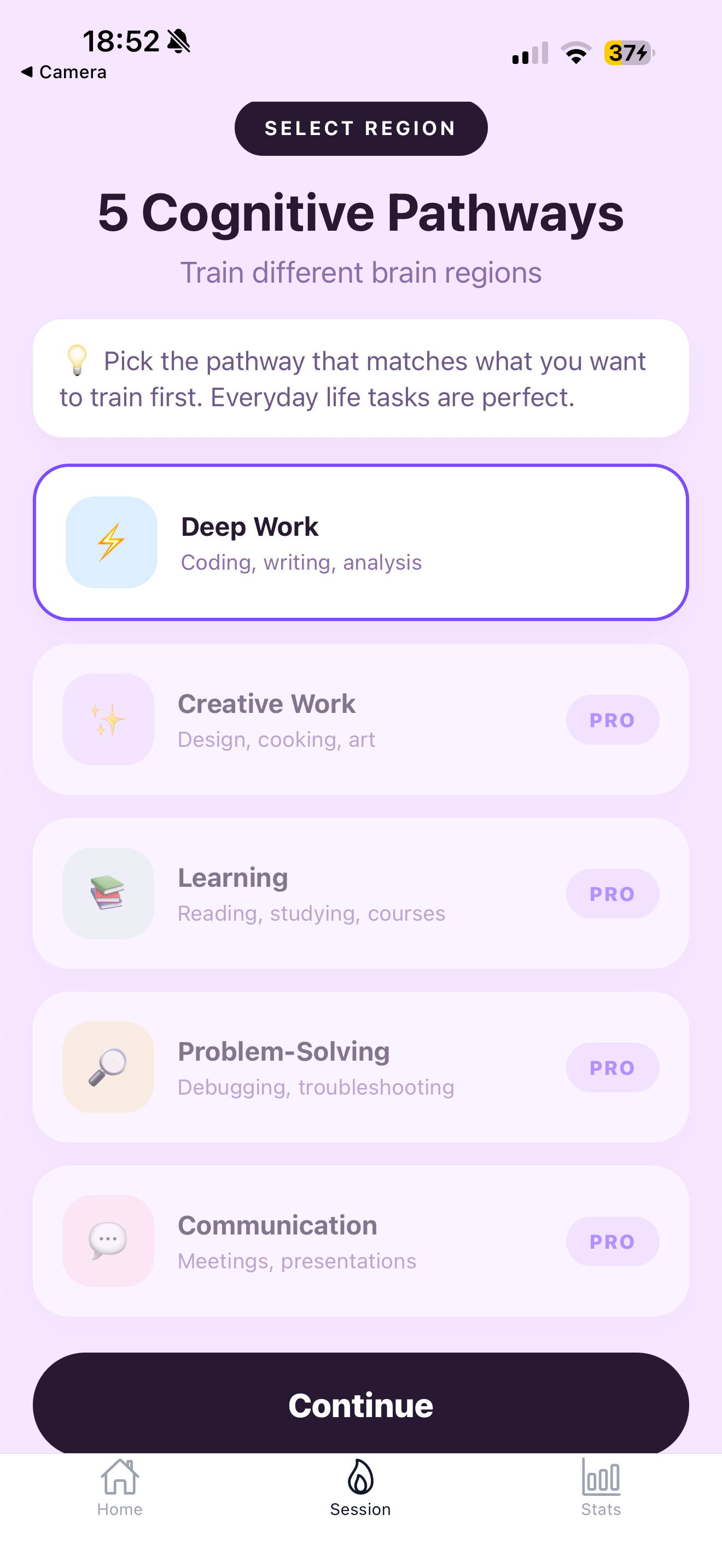Tap the magnifying glass Problem-Solving icon
This screenshot has width=722, height=1568.
coord(108,1068)
